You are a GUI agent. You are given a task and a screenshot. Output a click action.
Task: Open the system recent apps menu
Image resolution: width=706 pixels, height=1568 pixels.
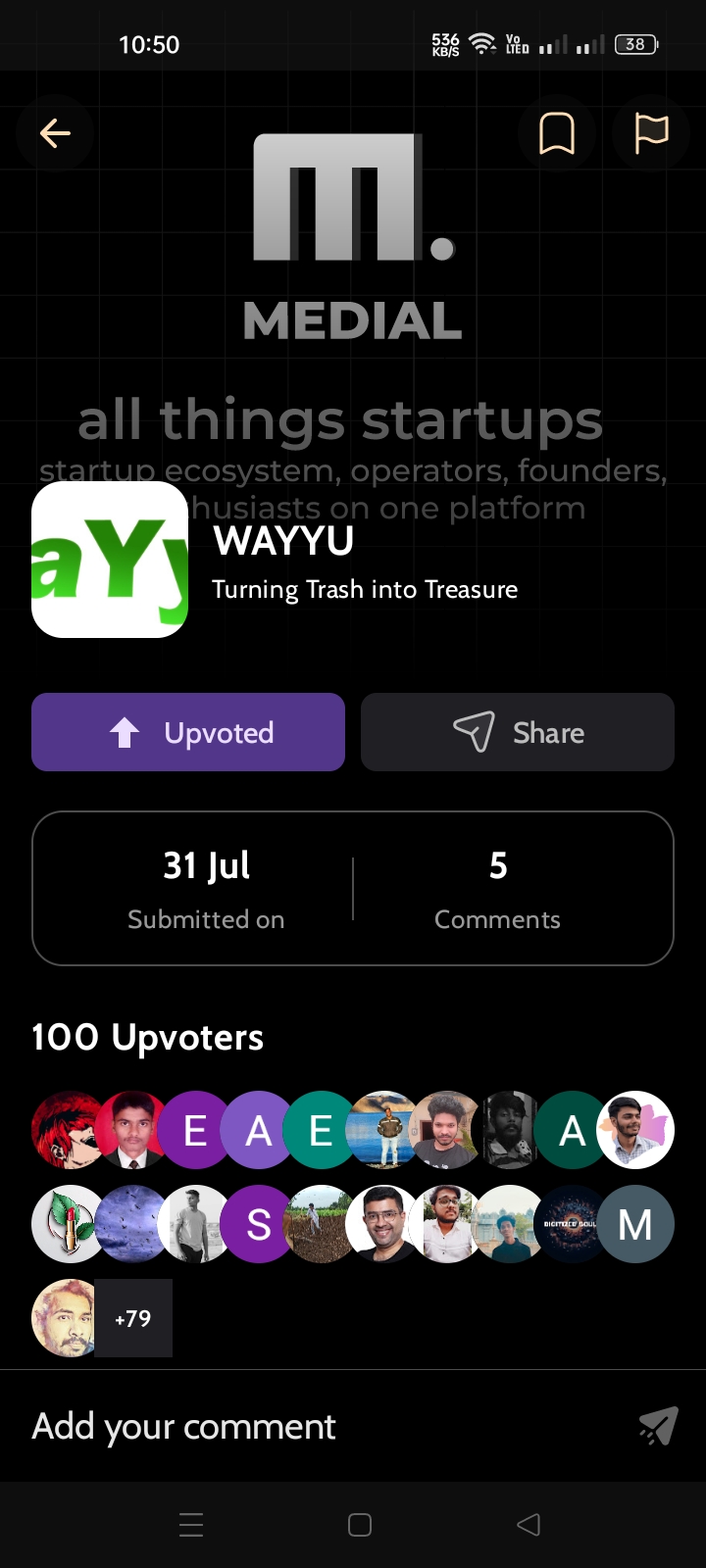pos(191,1525)
